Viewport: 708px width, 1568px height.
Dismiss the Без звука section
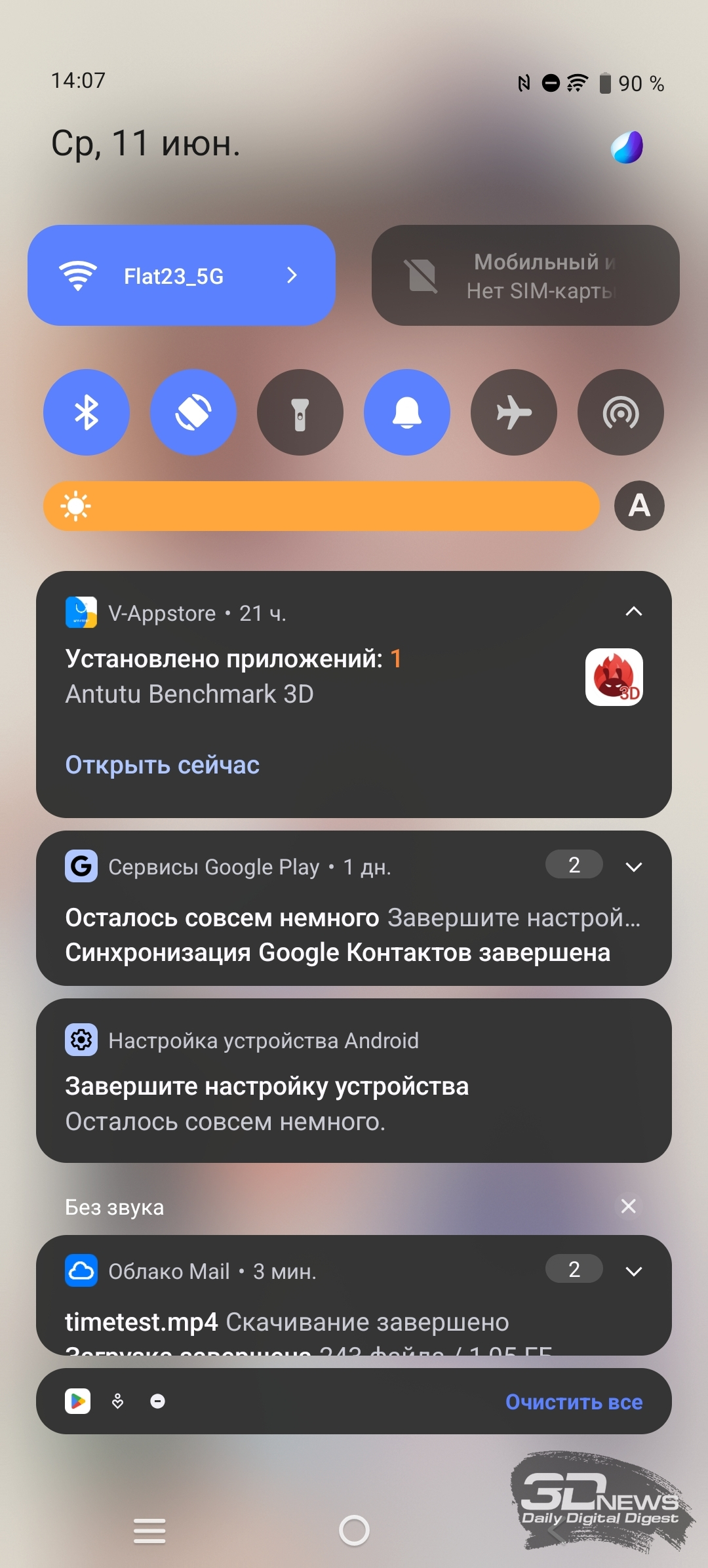point(629,1206)
